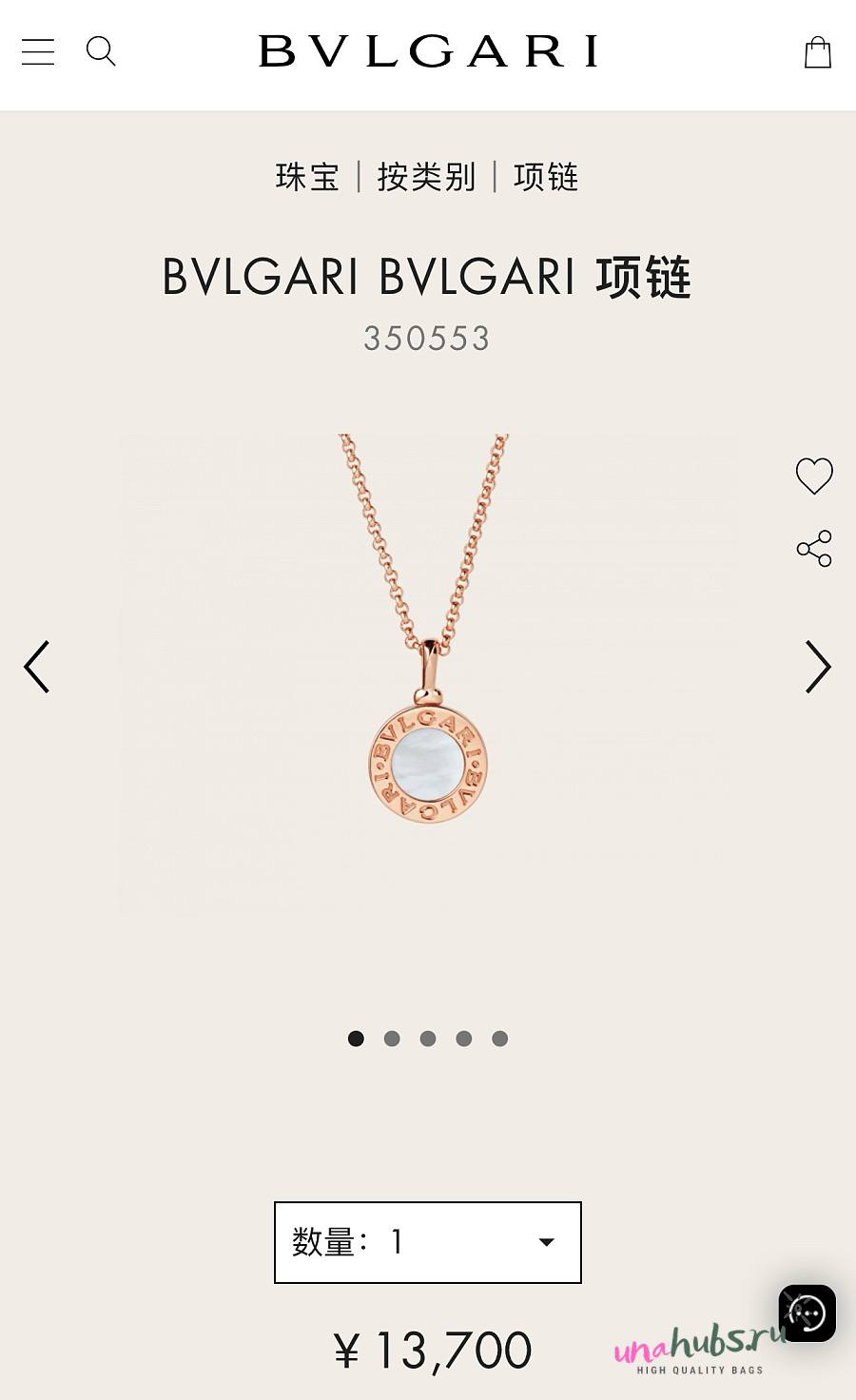This screenshot has height=1400, width=856.
Task: Show next product image
Action: (x=818, y=667)
